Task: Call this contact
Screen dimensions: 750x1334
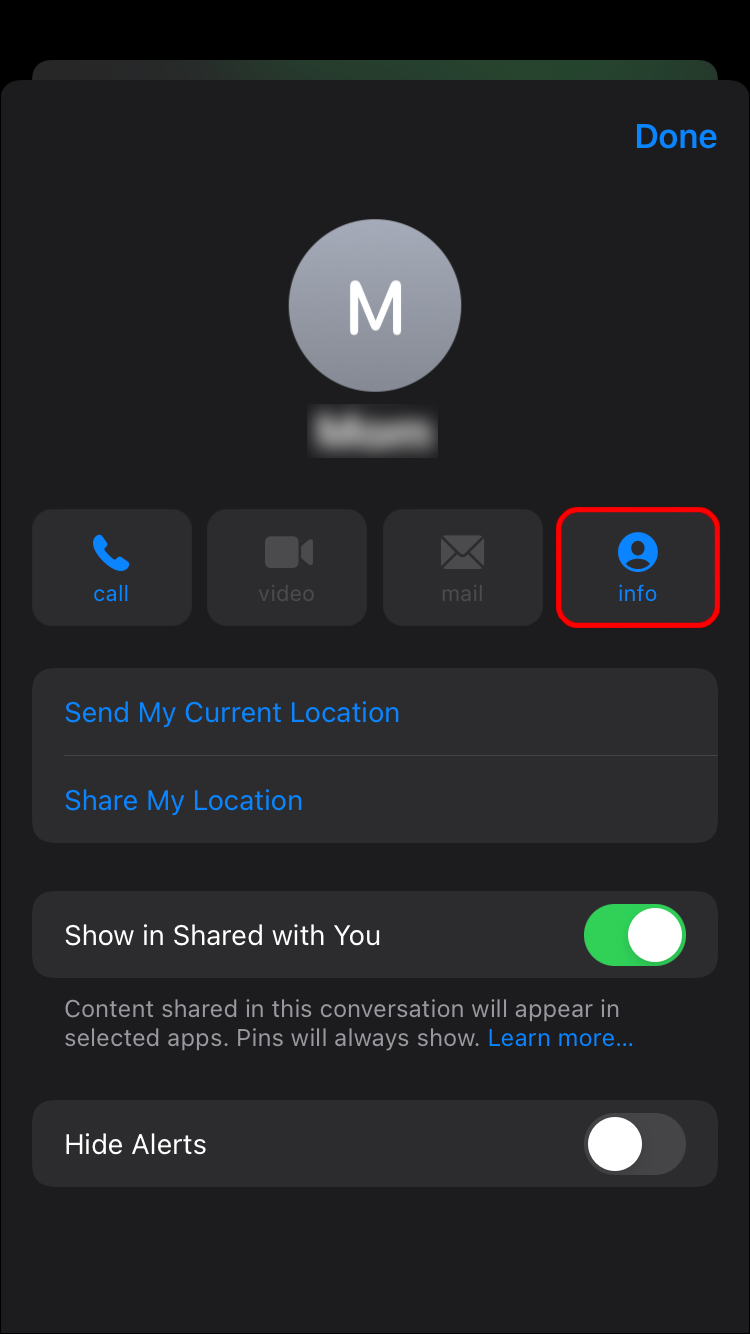Action: tap(111, 568)
